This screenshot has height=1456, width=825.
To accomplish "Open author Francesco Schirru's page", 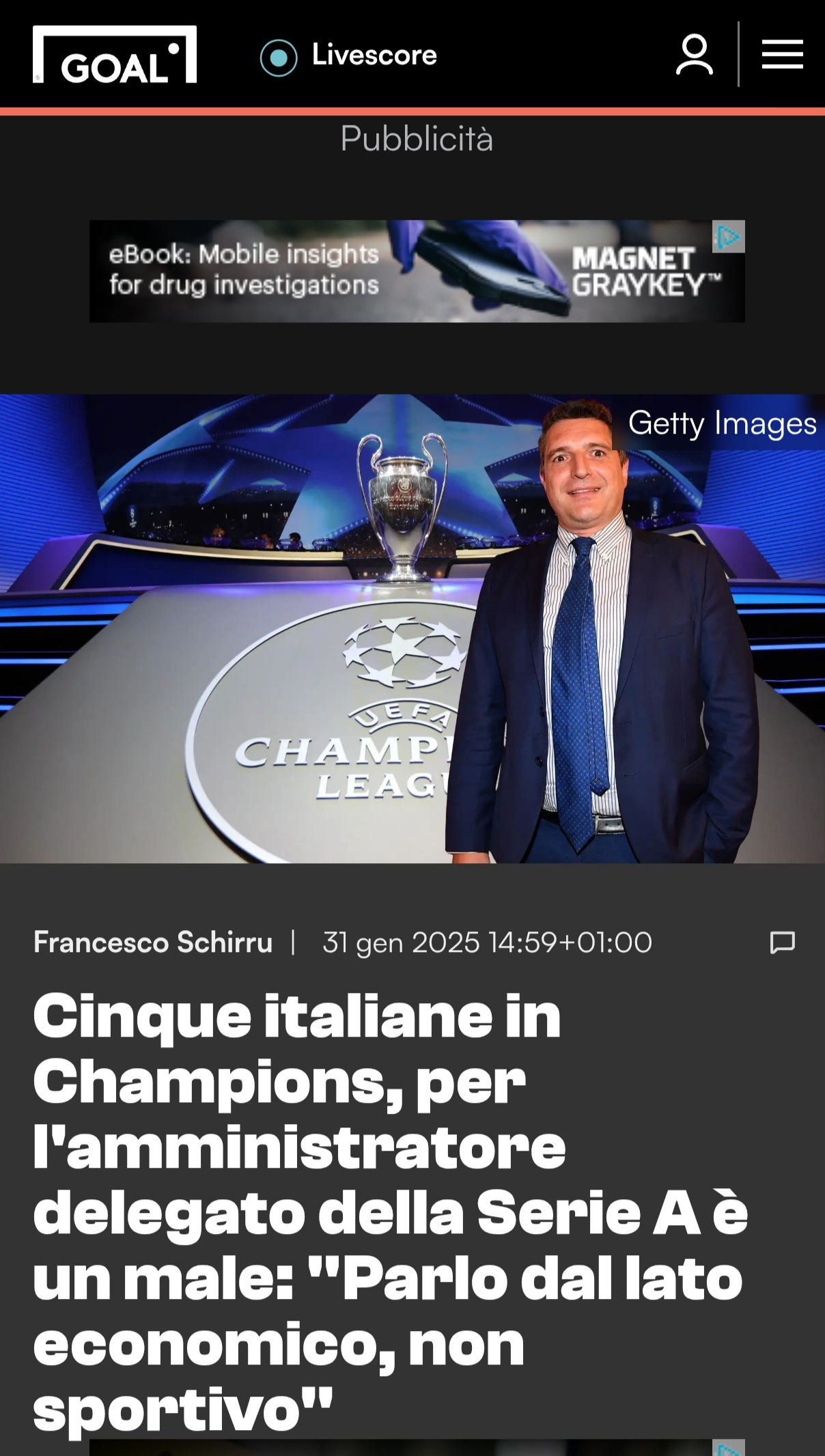I will (153, 942).
